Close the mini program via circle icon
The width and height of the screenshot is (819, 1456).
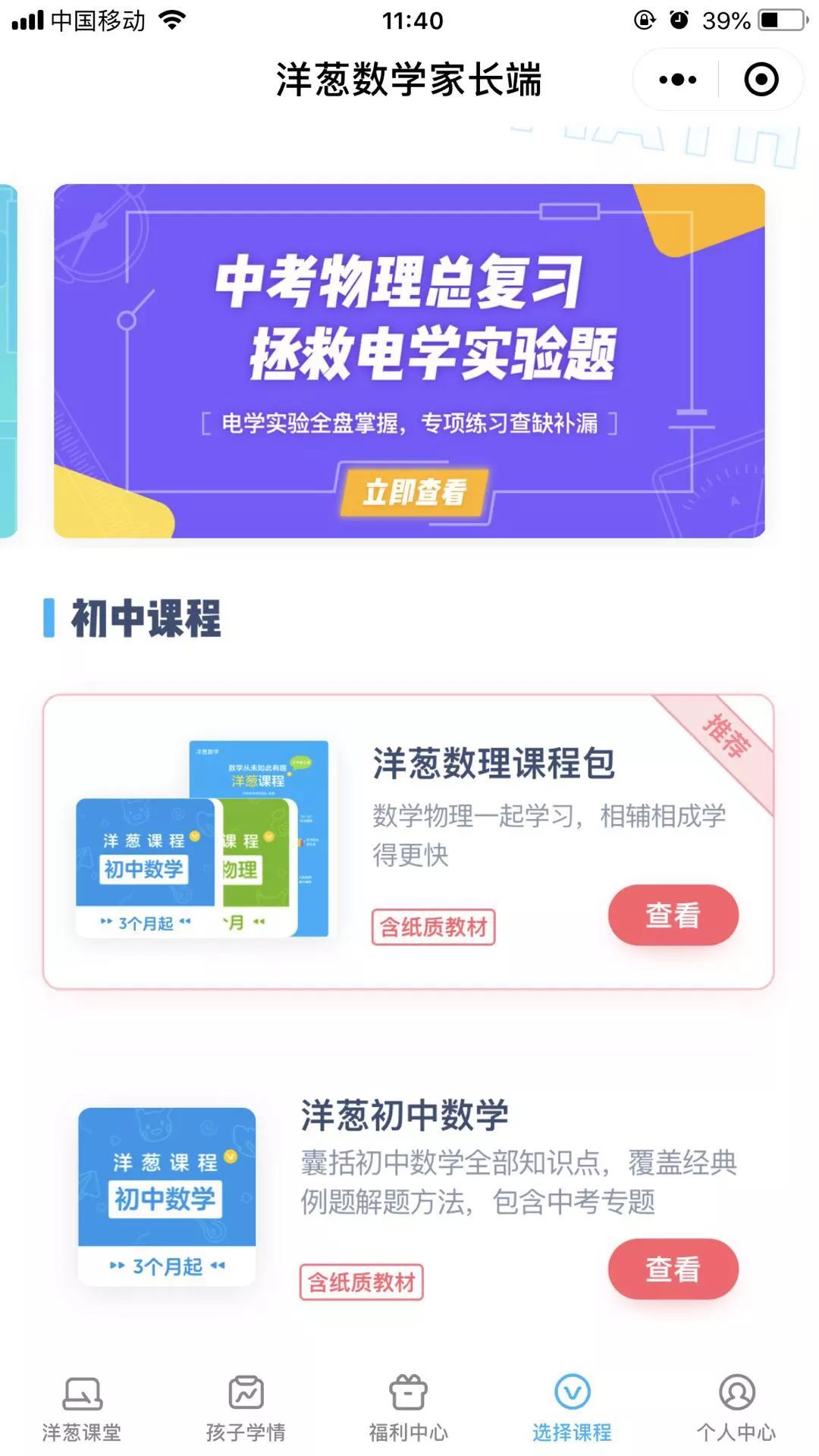pos(761,80)
